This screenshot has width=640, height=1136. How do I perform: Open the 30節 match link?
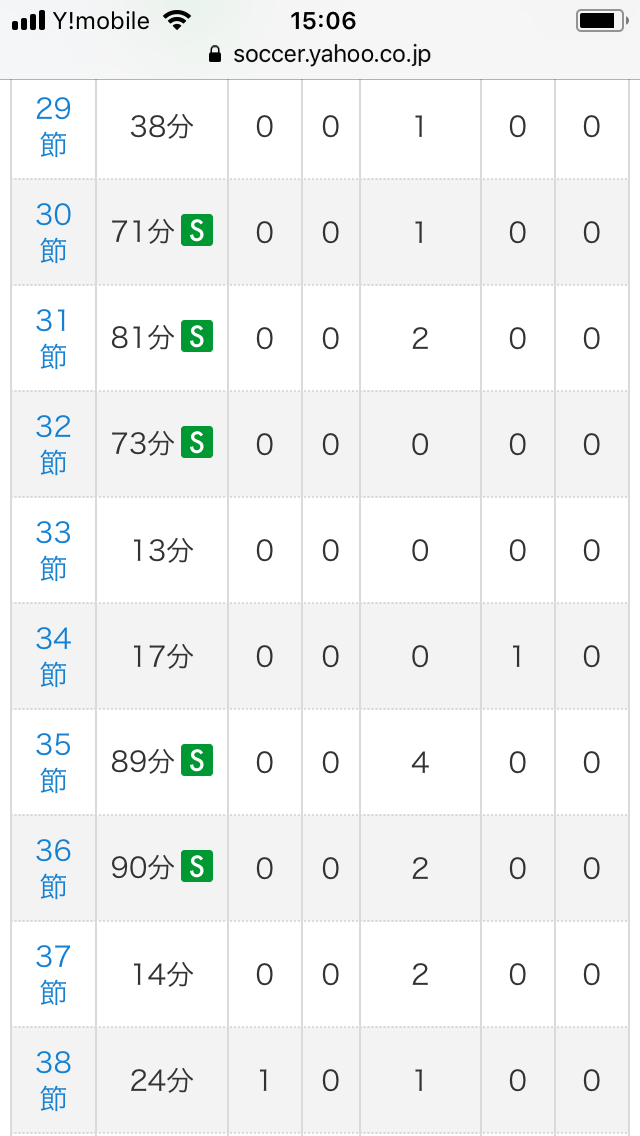(54, 232)
